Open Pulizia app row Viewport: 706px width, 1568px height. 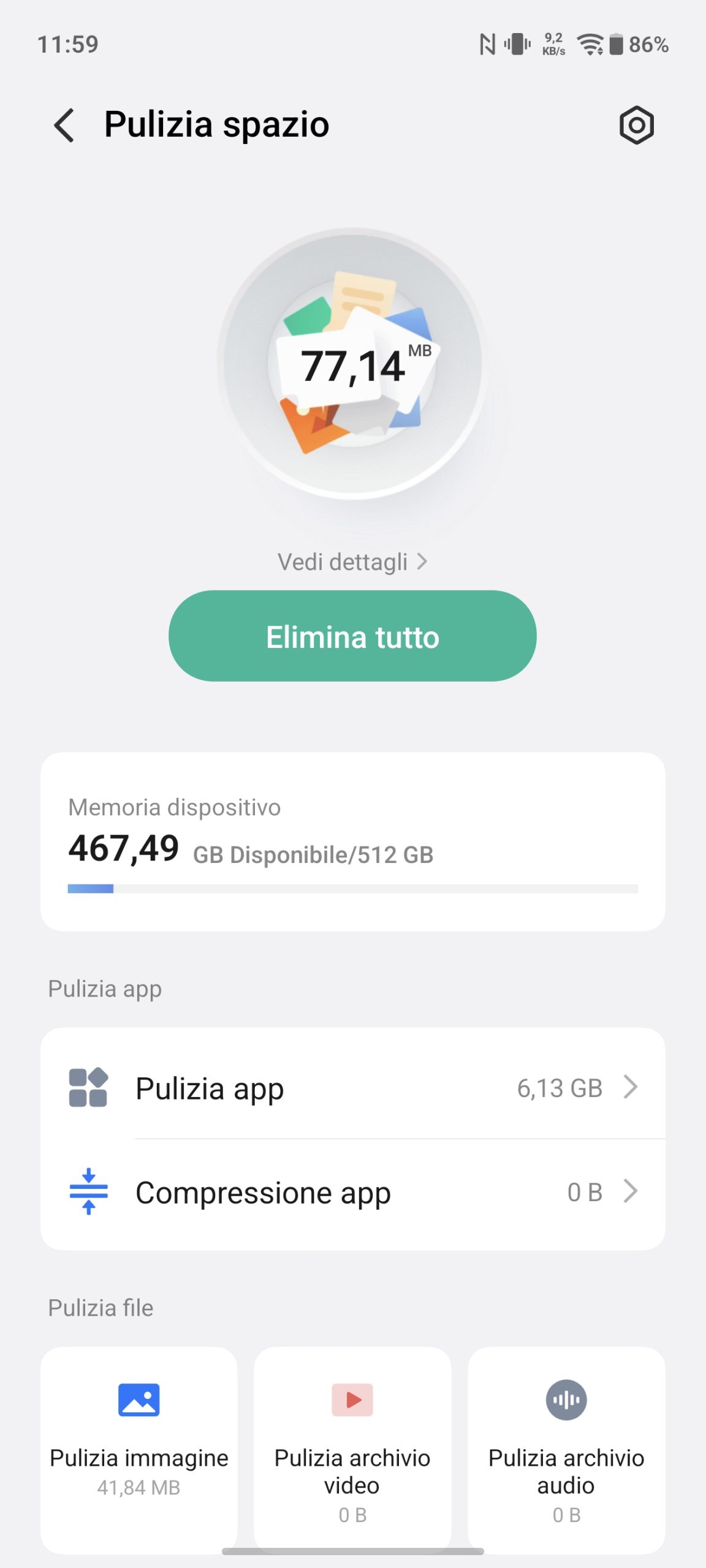pos(352,1088)
